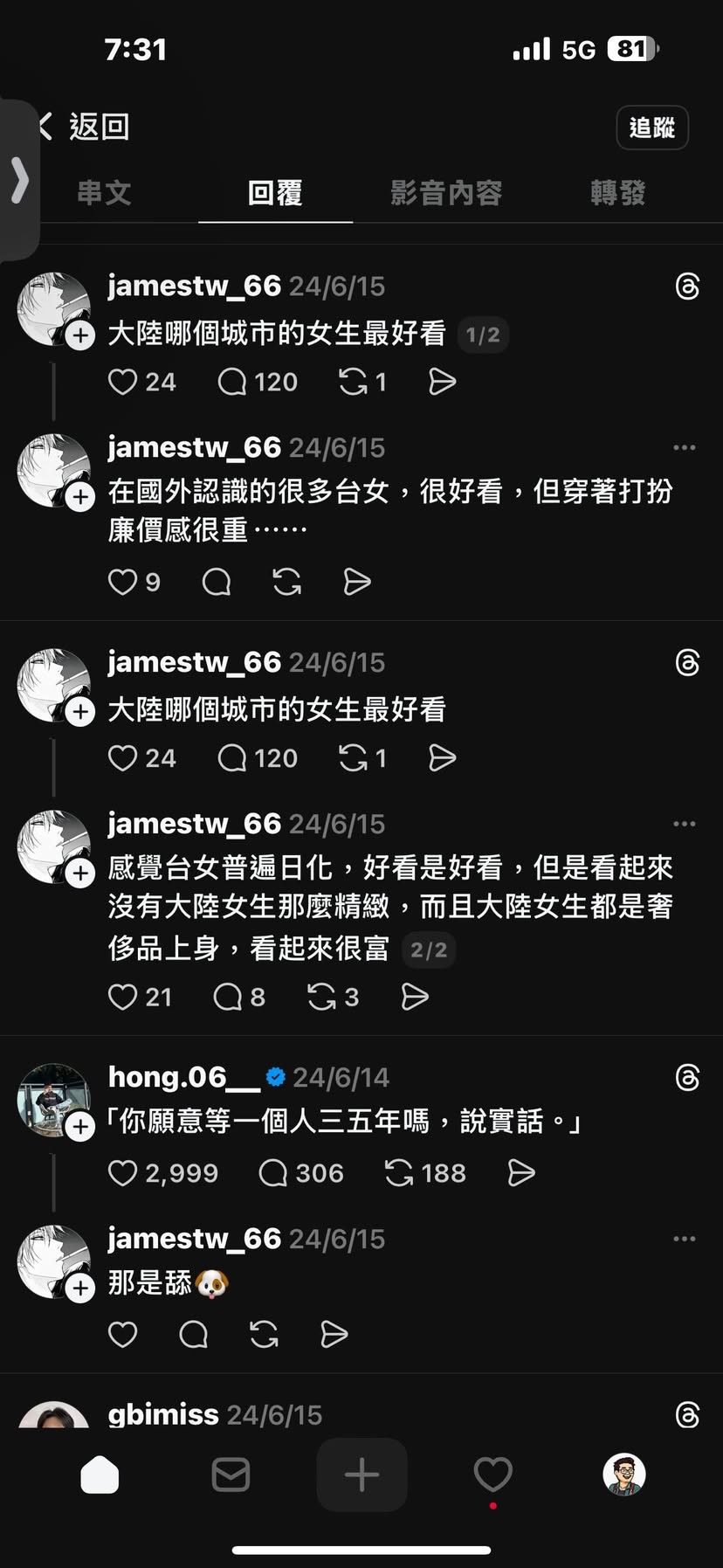
Task: Switch to the 串文 tab
Action: 104,193
